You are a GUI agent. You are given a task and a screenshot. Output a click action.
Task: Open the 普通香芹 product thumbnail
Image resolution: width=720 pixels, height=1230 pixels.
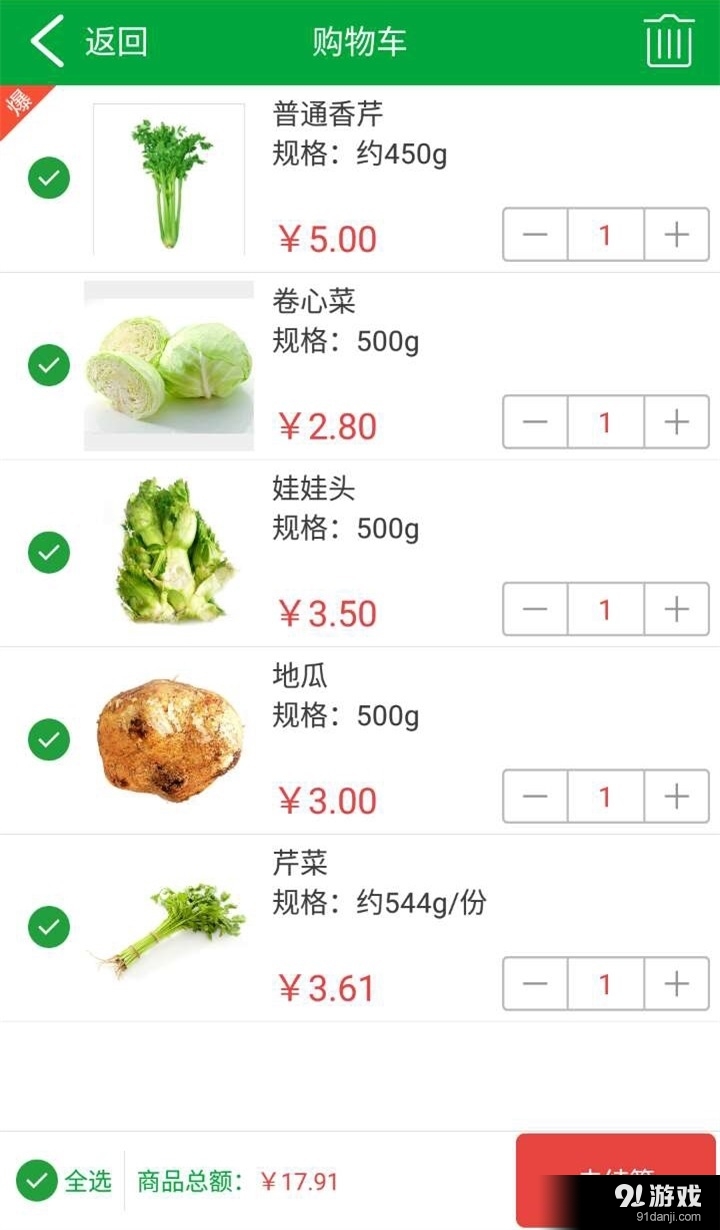(x=168, y=178)
